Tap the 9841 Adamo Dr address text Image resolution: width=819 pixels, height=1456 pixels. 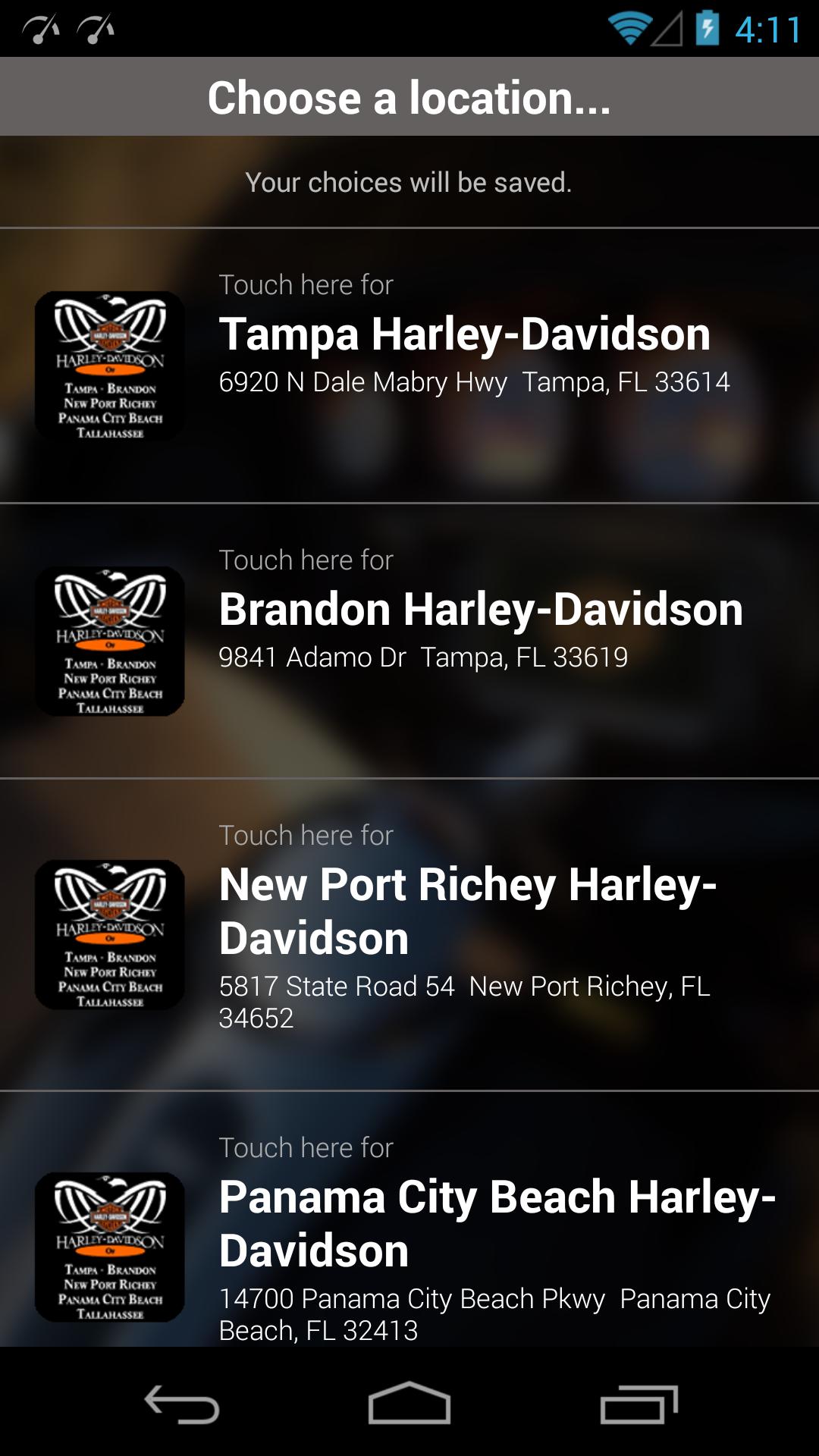coord(424,657)
